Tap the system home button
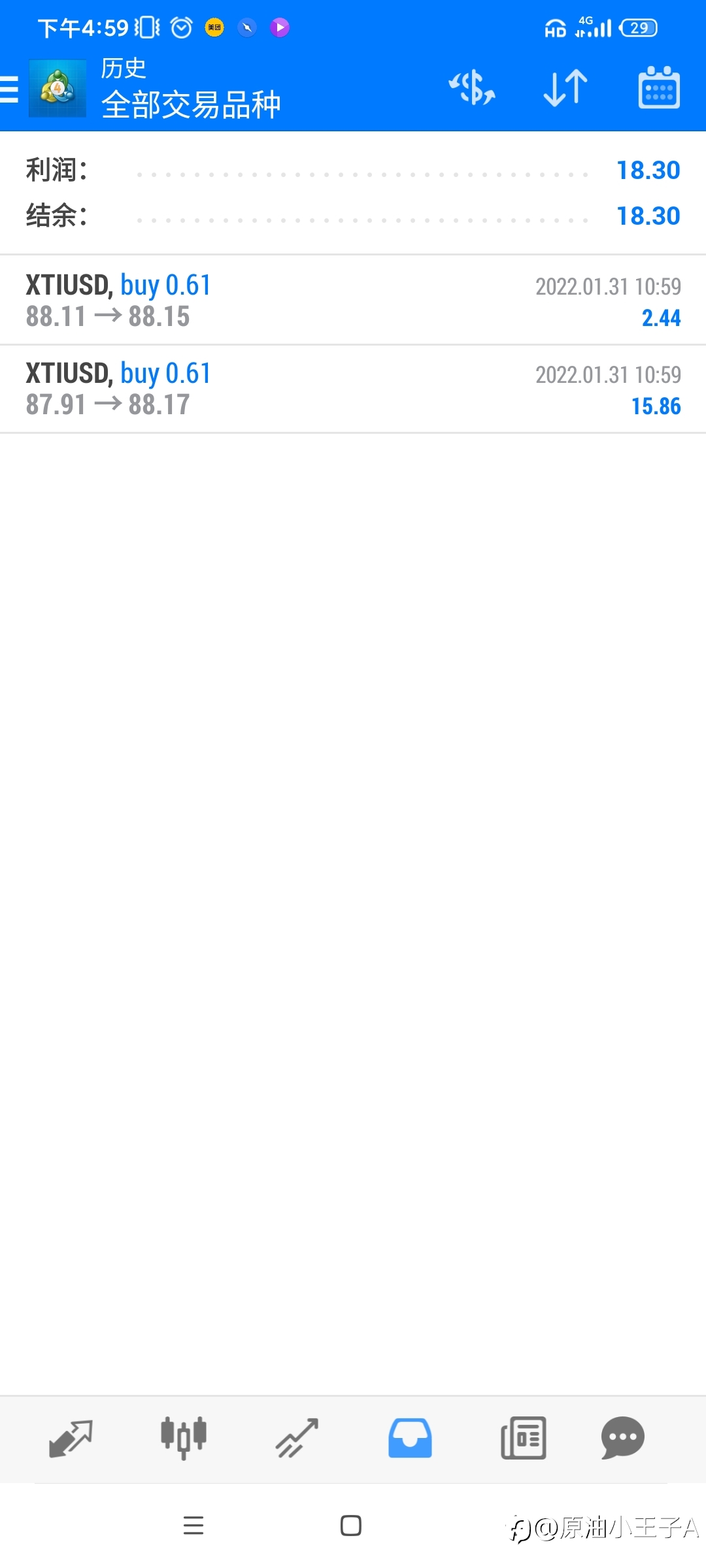706x1568 pixels. click(x=351, y=1526)
